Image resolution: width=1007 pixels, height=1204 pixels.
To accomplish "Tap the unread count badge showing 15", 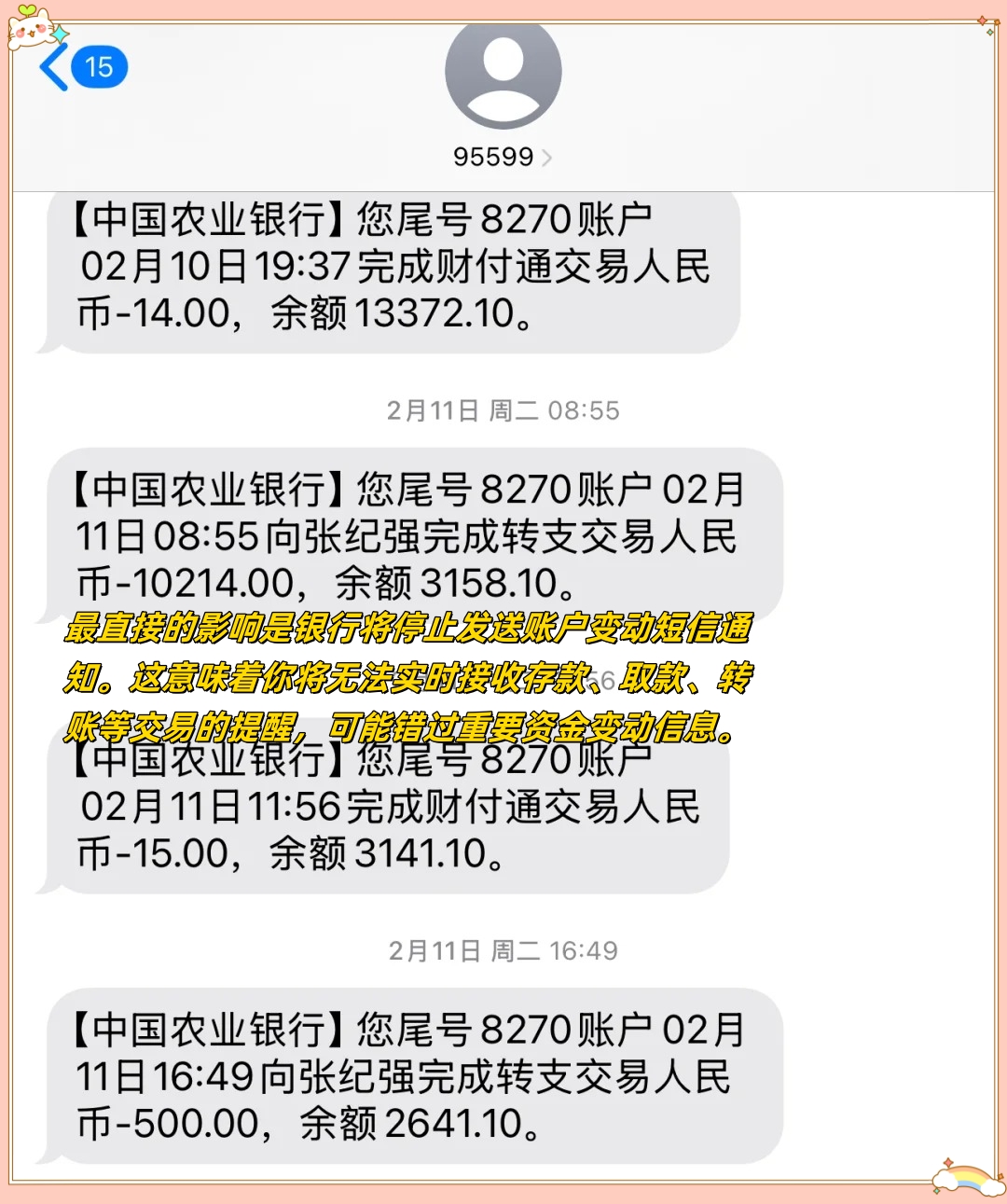I will point(101,67).
